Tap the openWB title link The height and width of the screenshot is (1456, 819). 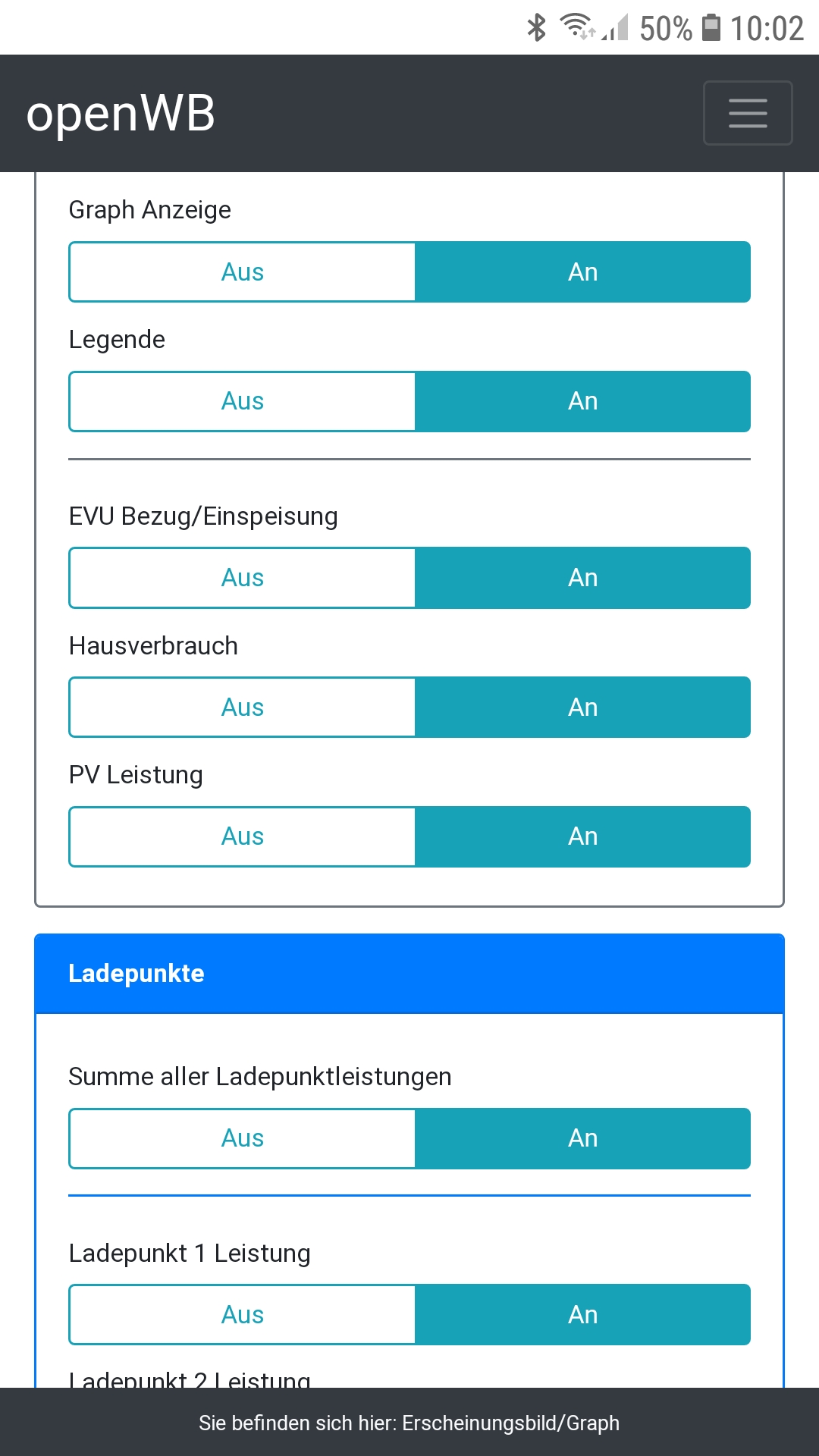tap(121, 113)
